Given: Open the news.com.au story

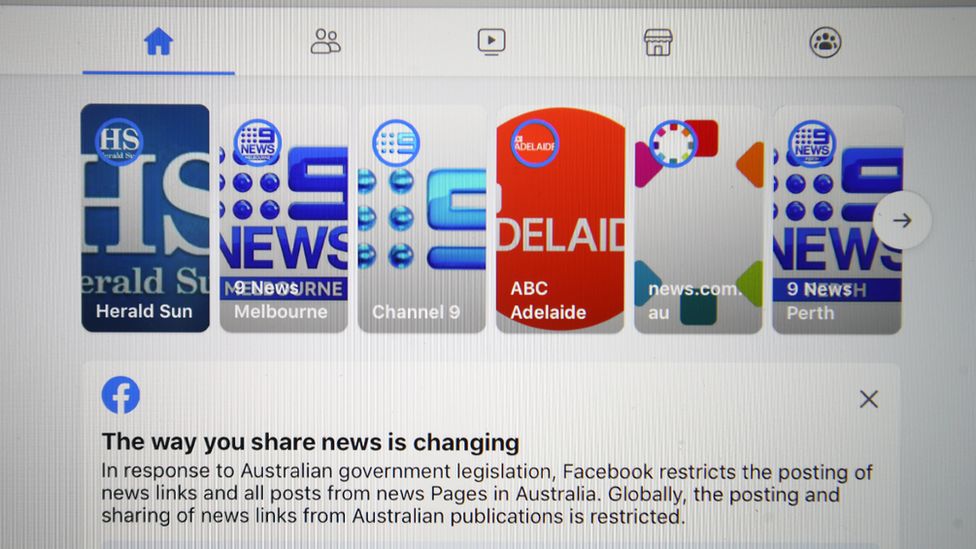Looking at the screenshot, I should (698, 218).
